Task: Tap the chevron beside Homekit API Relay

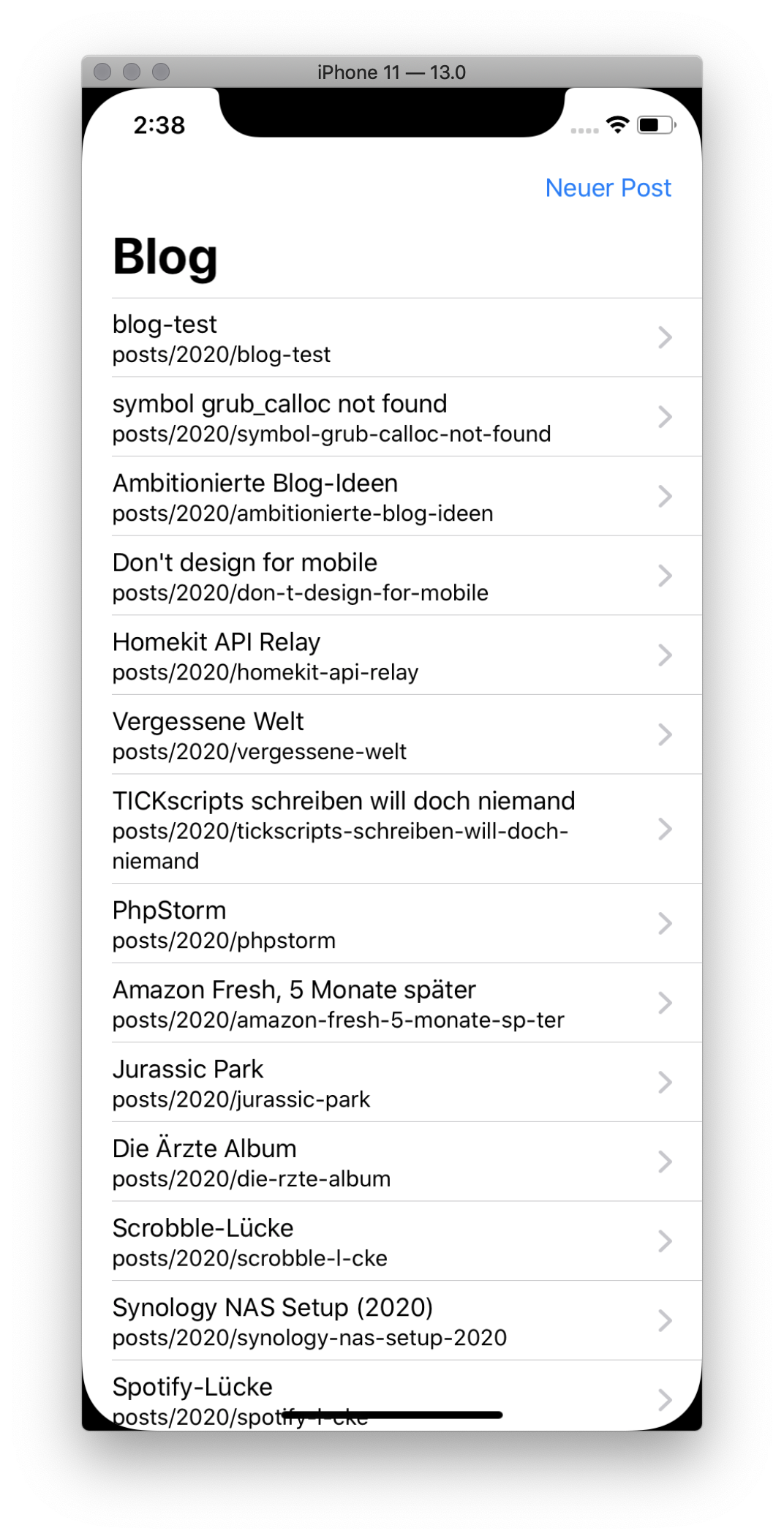Action: click(x=664, y=655)
